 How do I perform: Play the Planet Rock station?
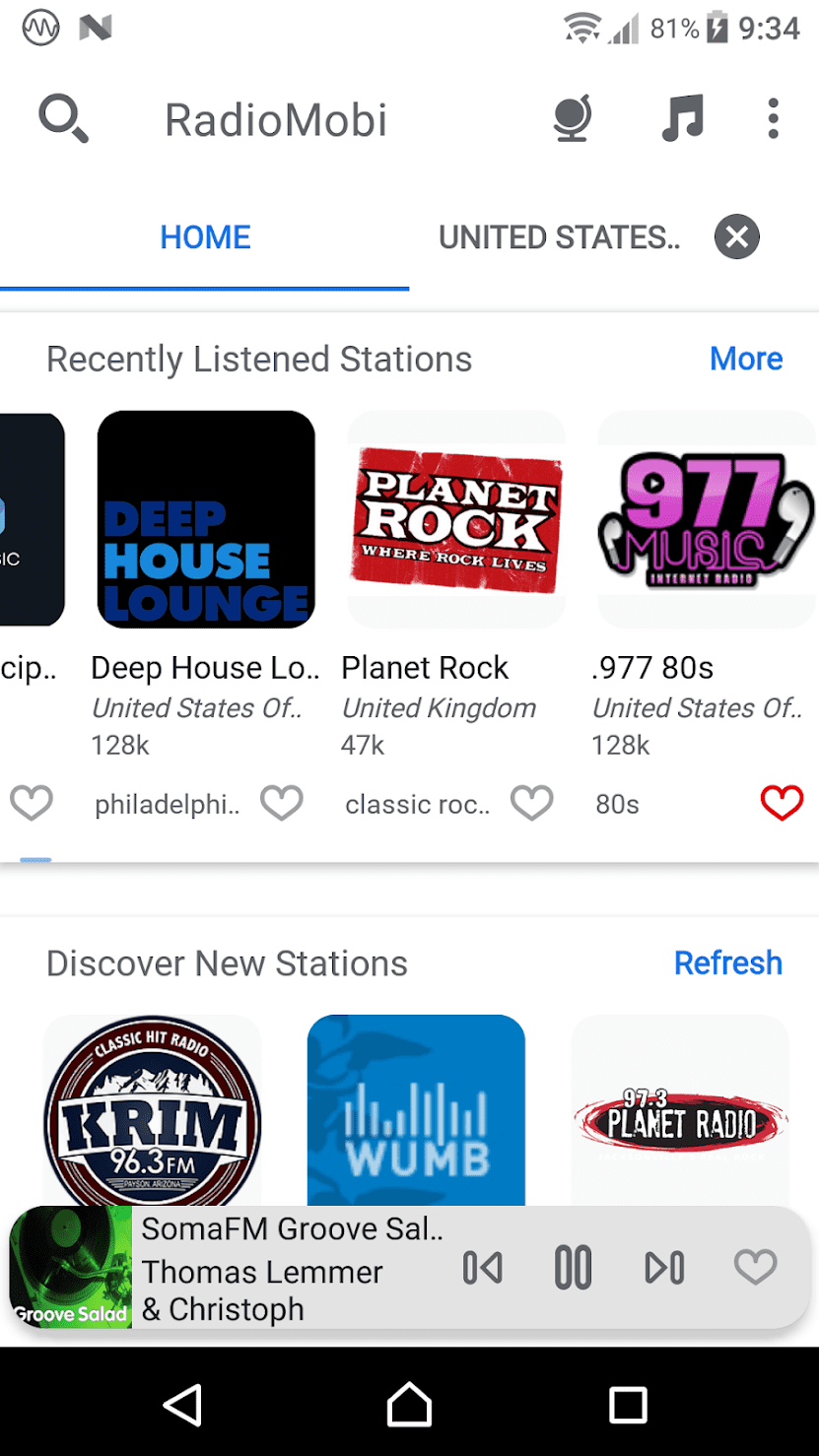456,519
